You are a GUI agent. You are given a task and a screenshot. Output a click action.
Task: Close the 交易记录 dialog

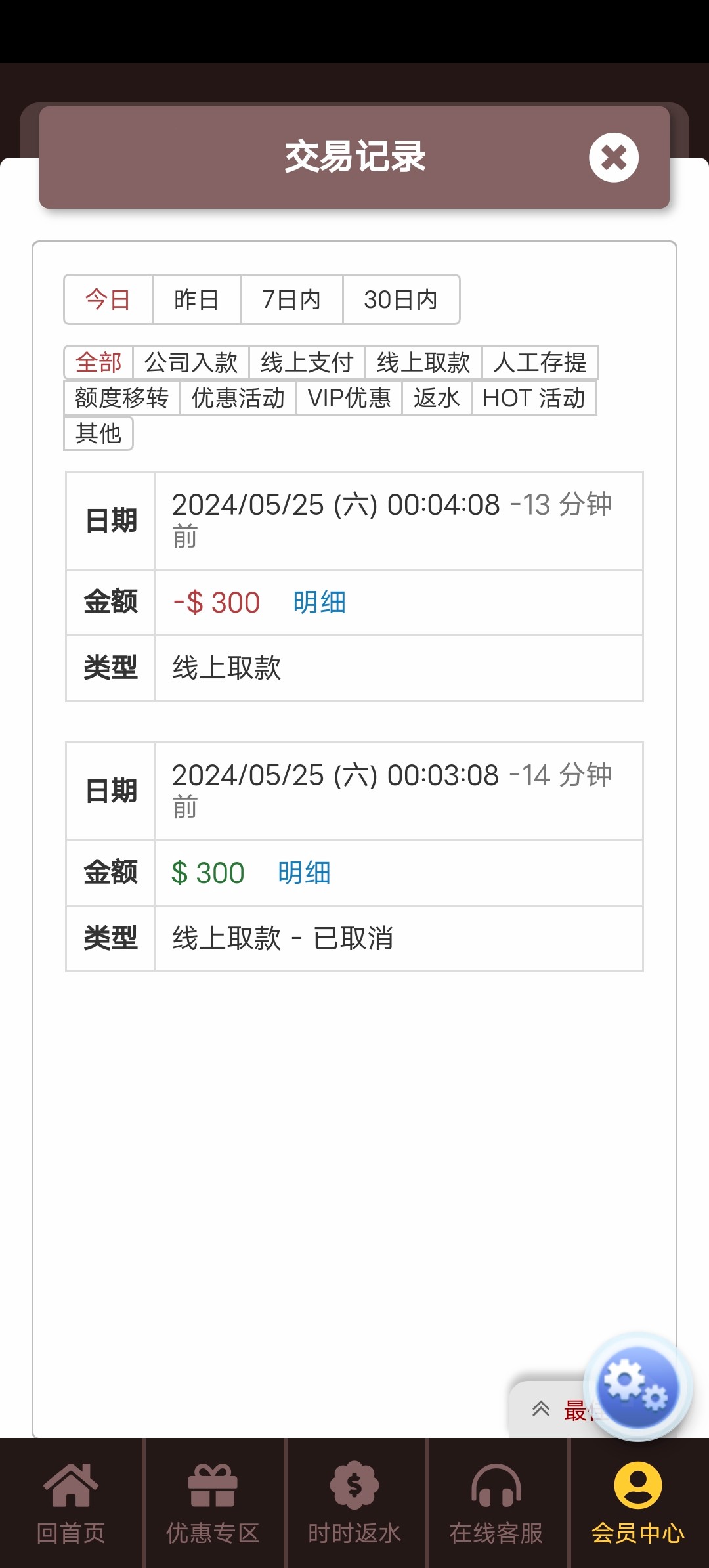613,158
